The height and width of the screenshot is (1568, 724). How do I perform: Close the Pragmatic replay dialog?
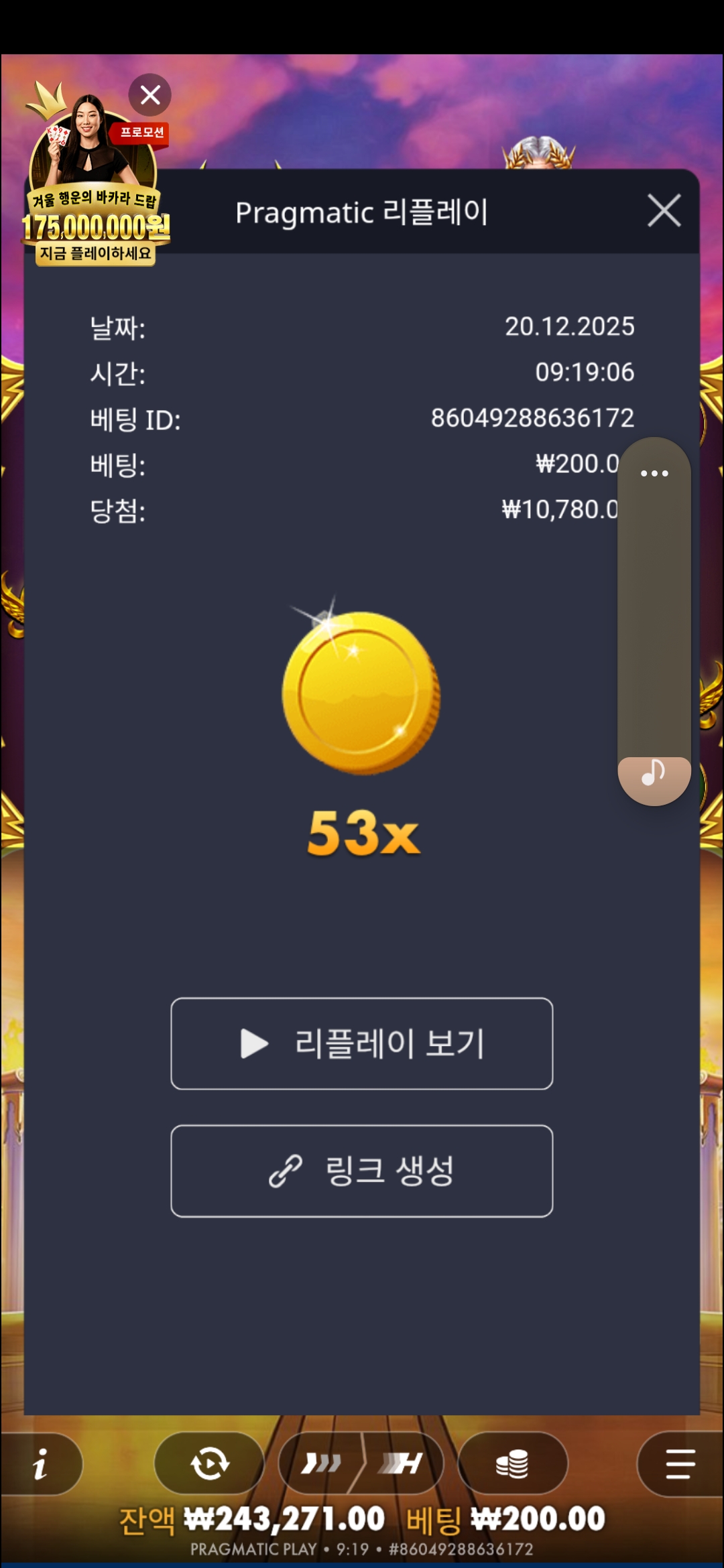pyautogui.click(x=664, y=211)
